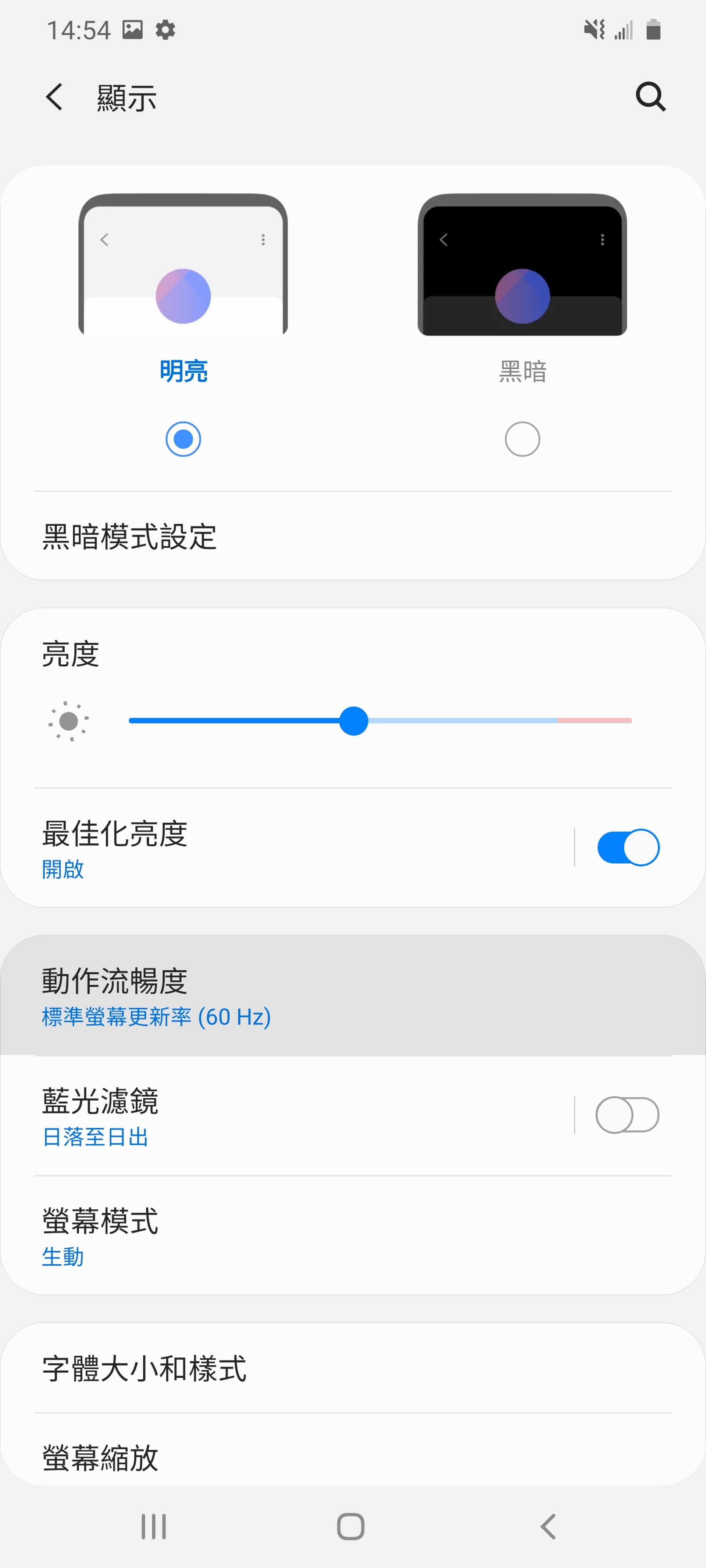Enable the 藍光濾鏡 switch
This screenshot has width=706, height=1568.
(627, 1115)
